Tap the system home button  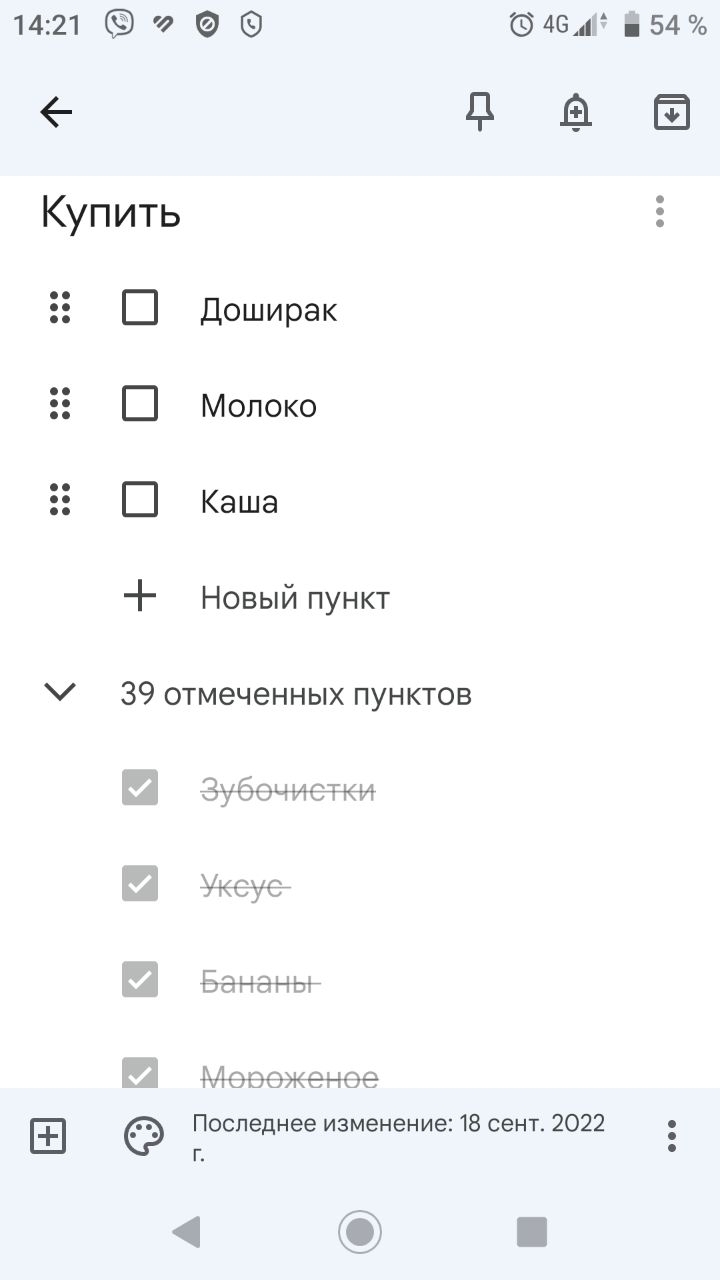point(360,1231)
